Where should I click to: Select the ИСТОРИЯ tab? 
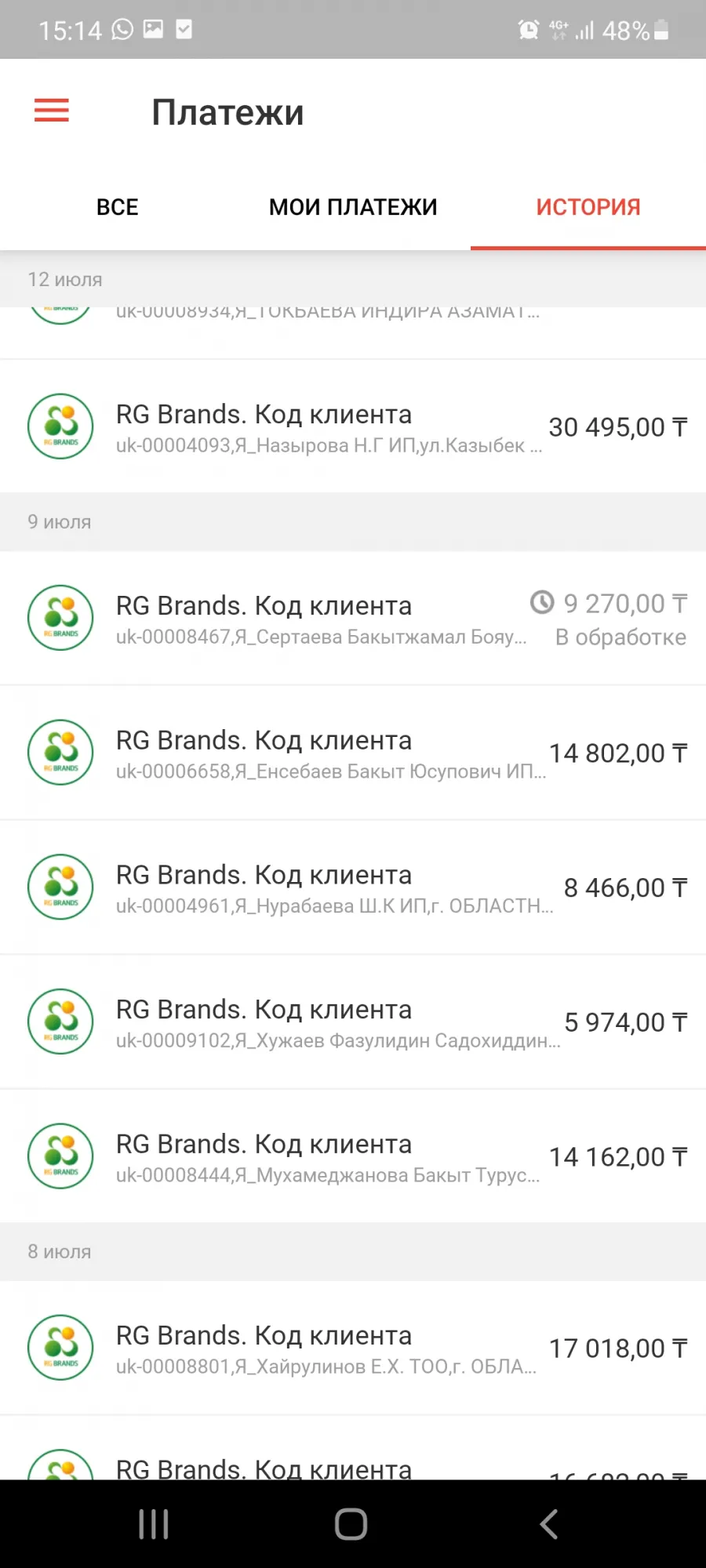coord(588,207)
